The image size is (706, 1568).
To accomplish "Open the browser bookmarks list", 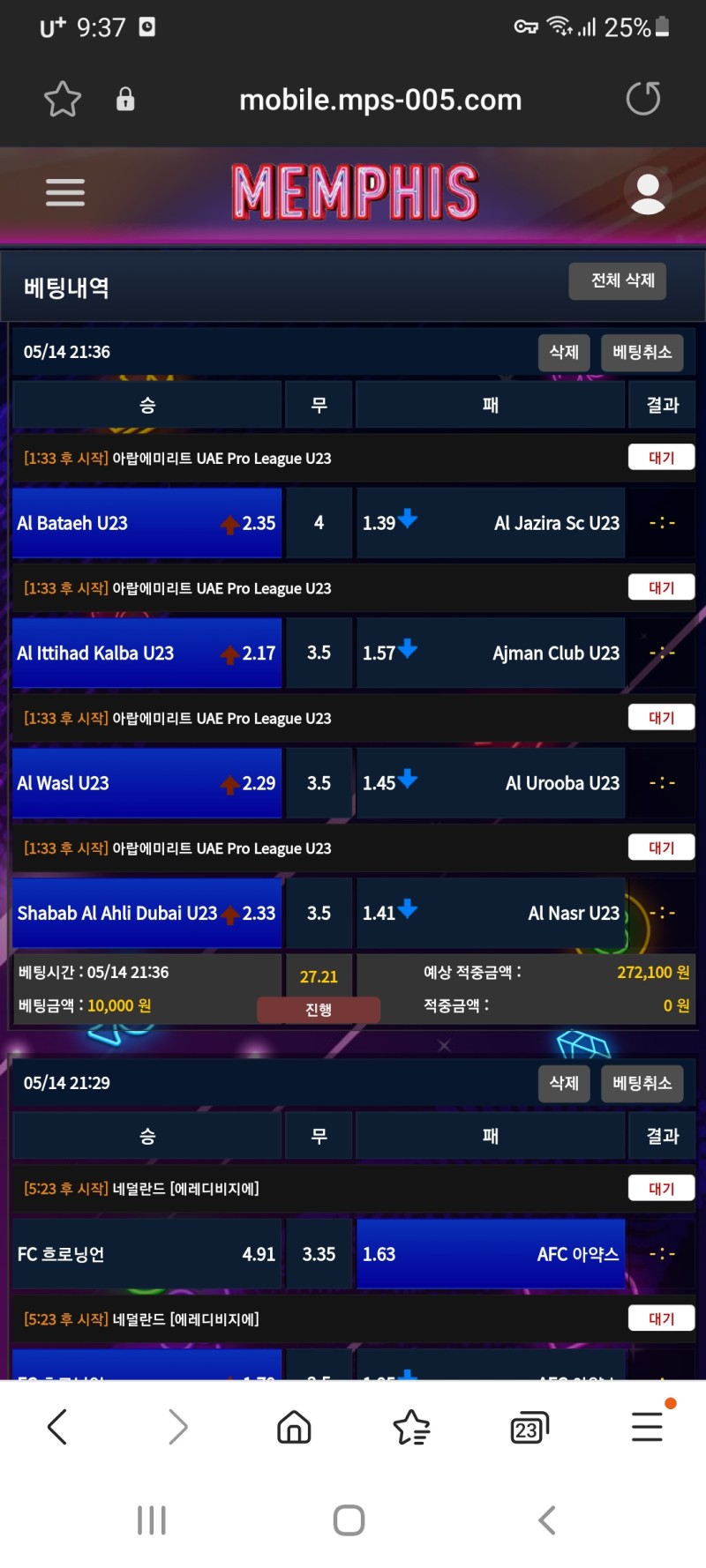I will pos(411,1426).
